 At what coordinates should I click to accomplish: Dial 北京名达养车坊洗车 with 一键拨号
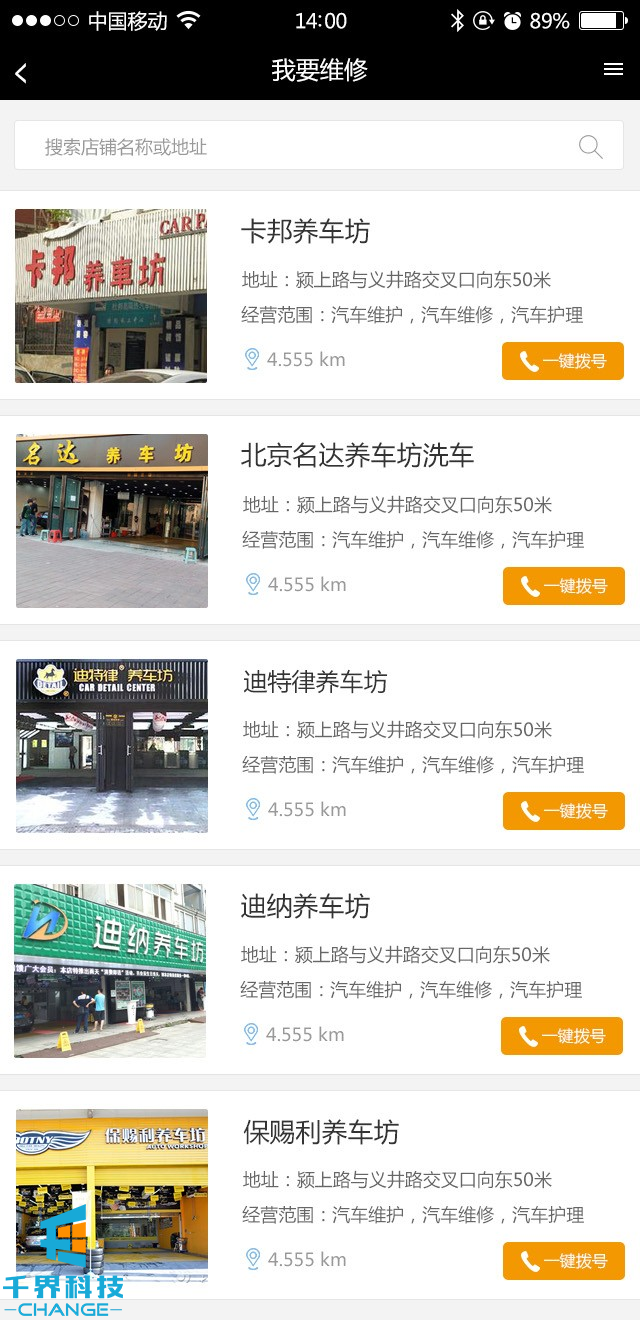(x=564, y=586)
